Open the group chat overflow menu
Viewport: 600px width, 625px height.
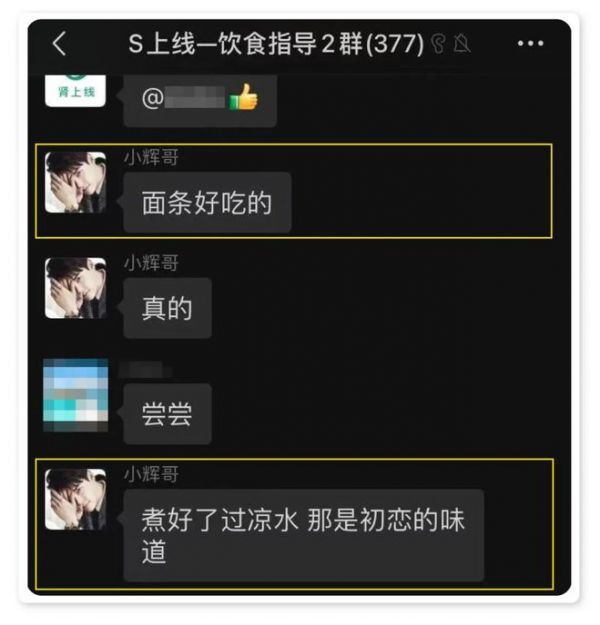coord(530,44)
